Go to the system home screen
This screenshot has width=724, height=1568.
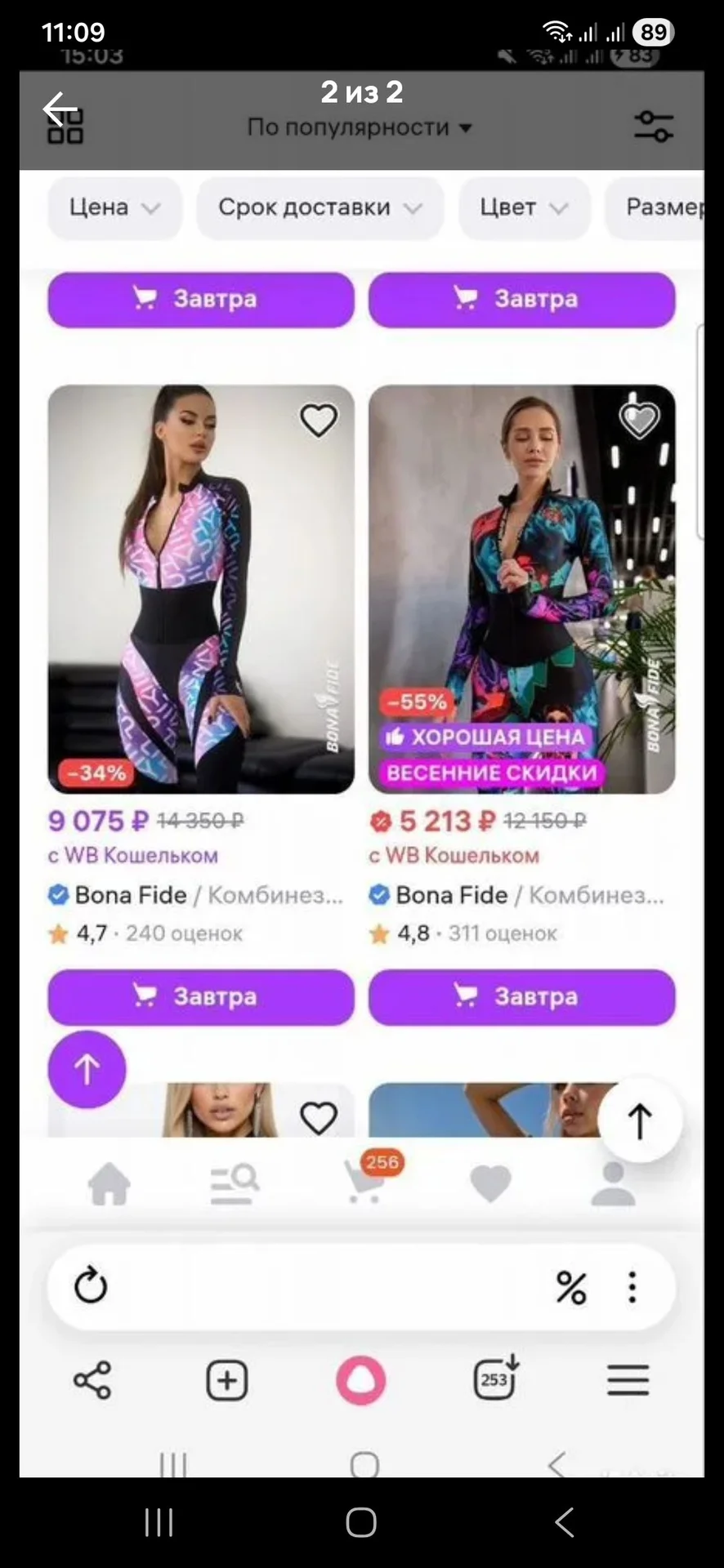point(361,1522)
